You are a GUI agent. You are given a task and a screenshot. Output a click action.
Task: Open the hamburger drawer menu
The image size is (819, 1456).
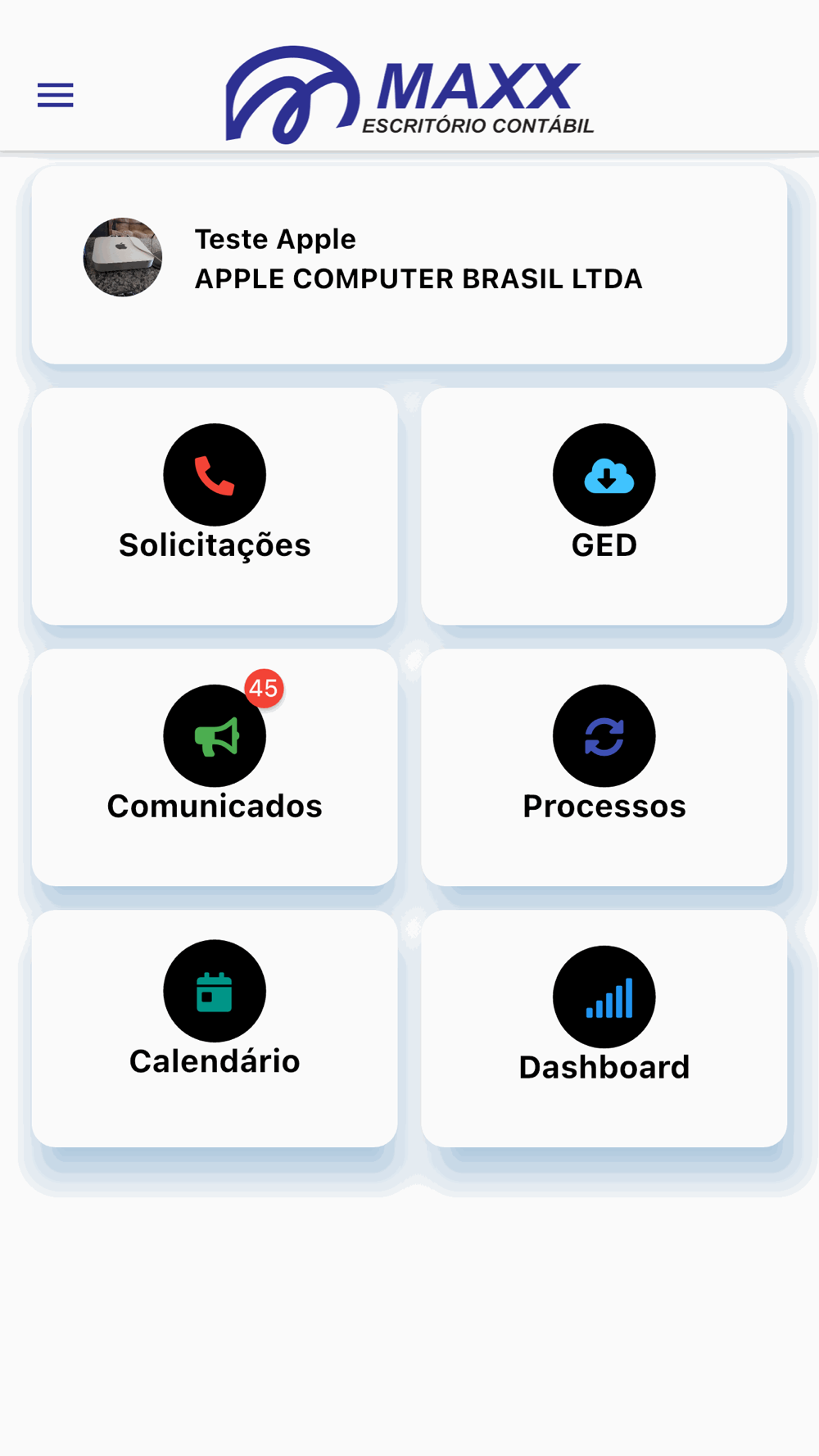click(x=56, y=95)
